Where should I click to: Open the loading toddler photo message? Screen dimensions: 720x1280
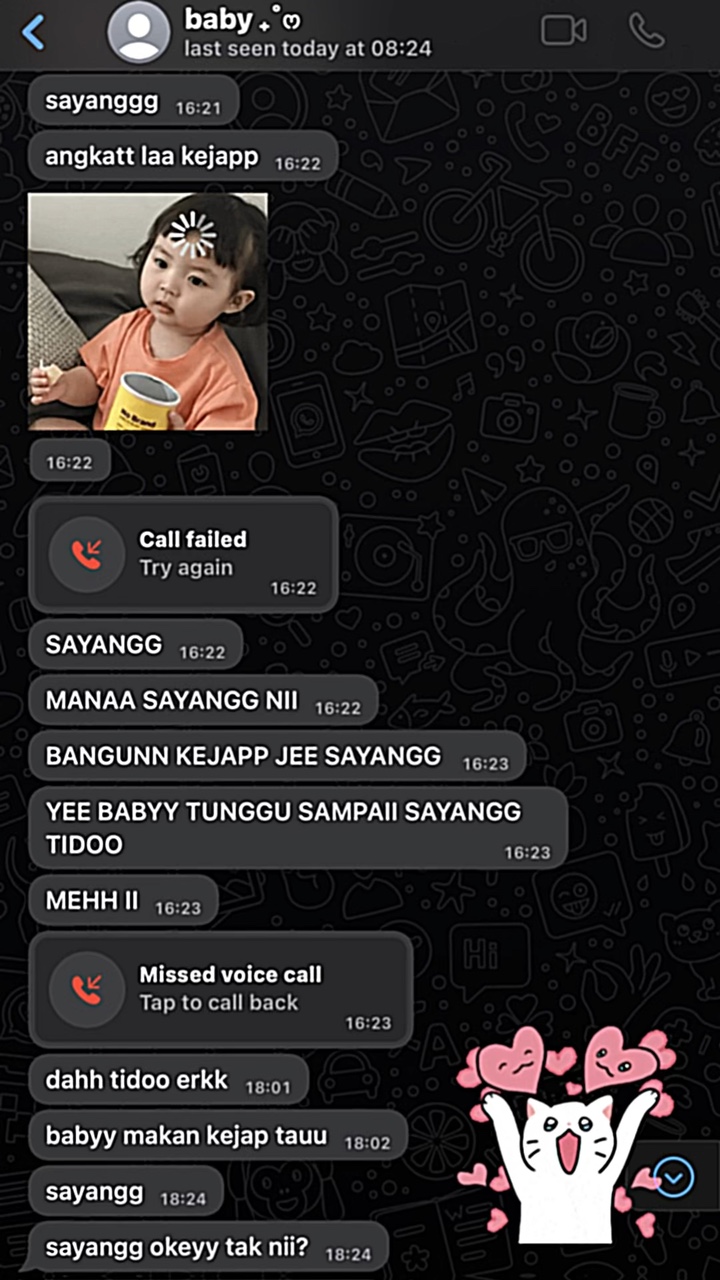(148, 312)
